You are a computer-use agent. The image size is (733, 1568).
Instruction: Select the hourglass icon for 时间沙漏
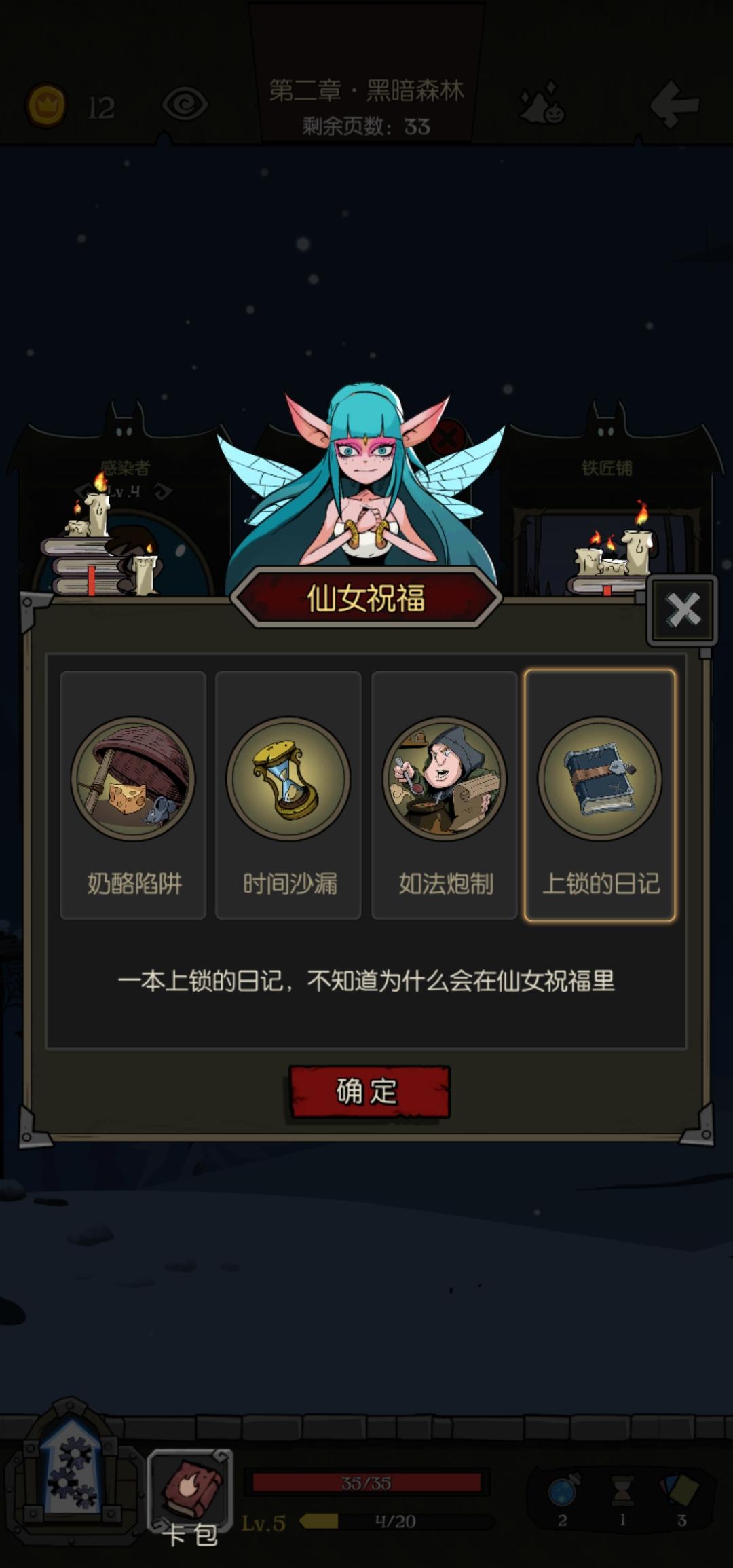[288, 781]
